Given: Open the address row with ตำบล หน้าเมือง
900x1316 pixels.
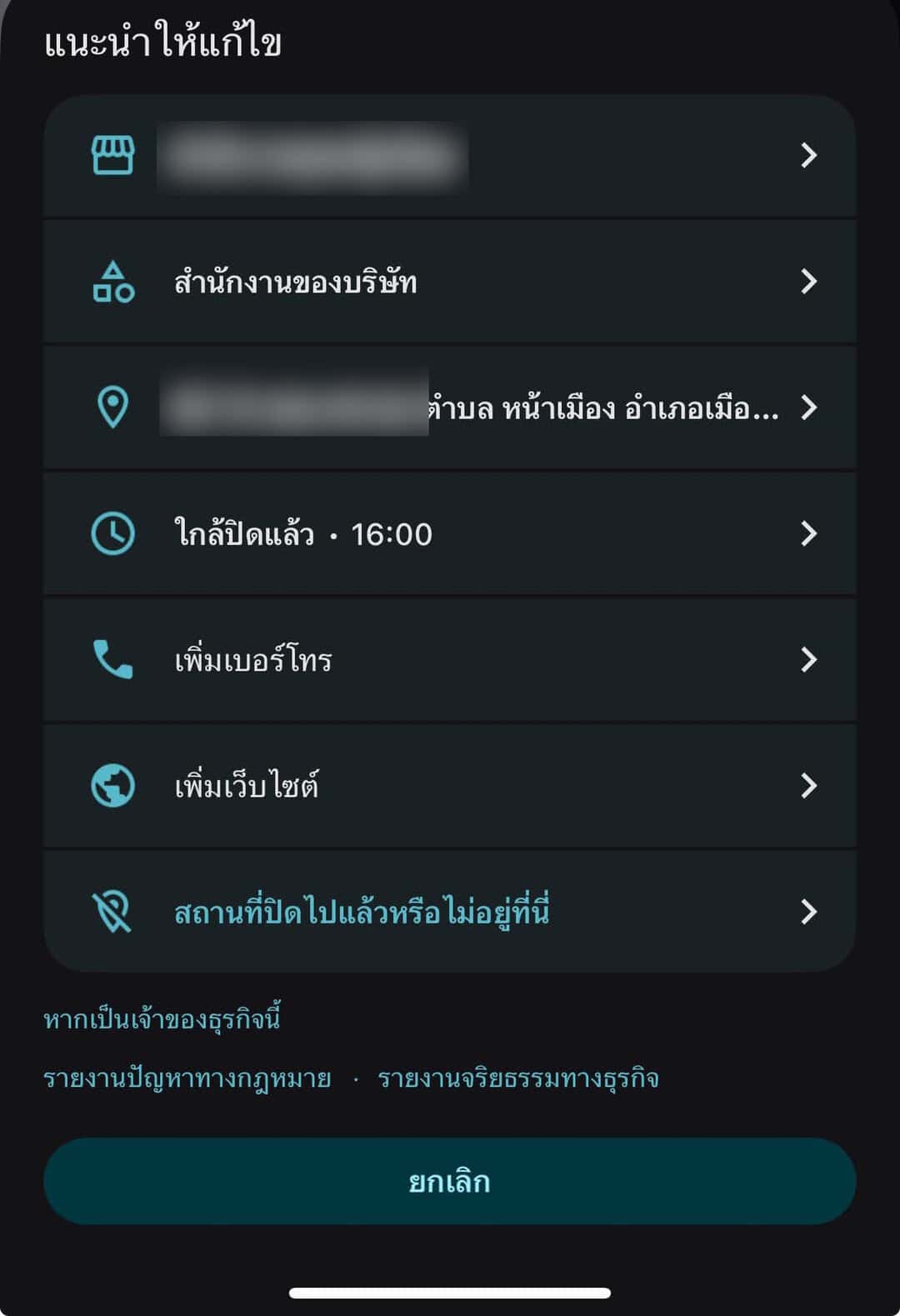Looking at the screenshot, I should tap(450, 408).
